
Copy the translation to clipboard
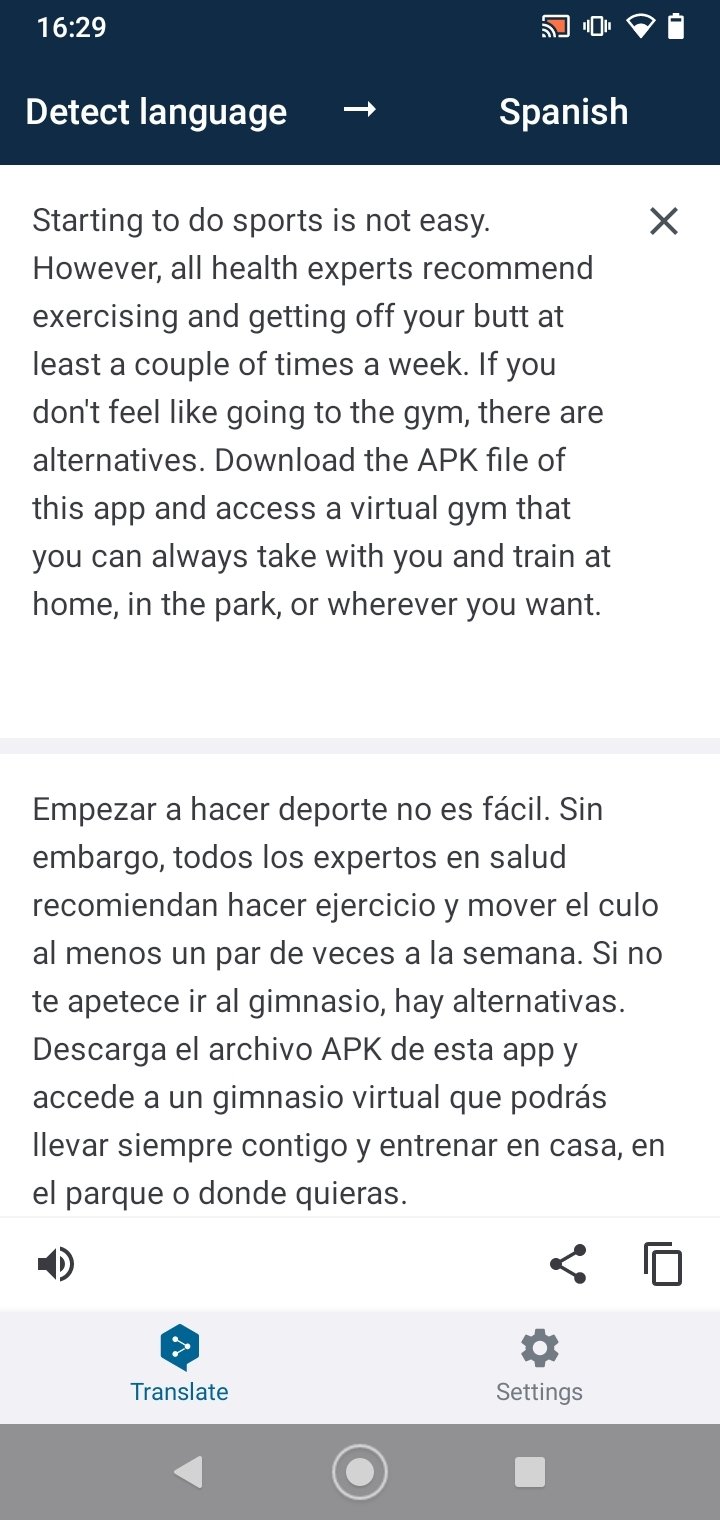tap(663, 1265)
